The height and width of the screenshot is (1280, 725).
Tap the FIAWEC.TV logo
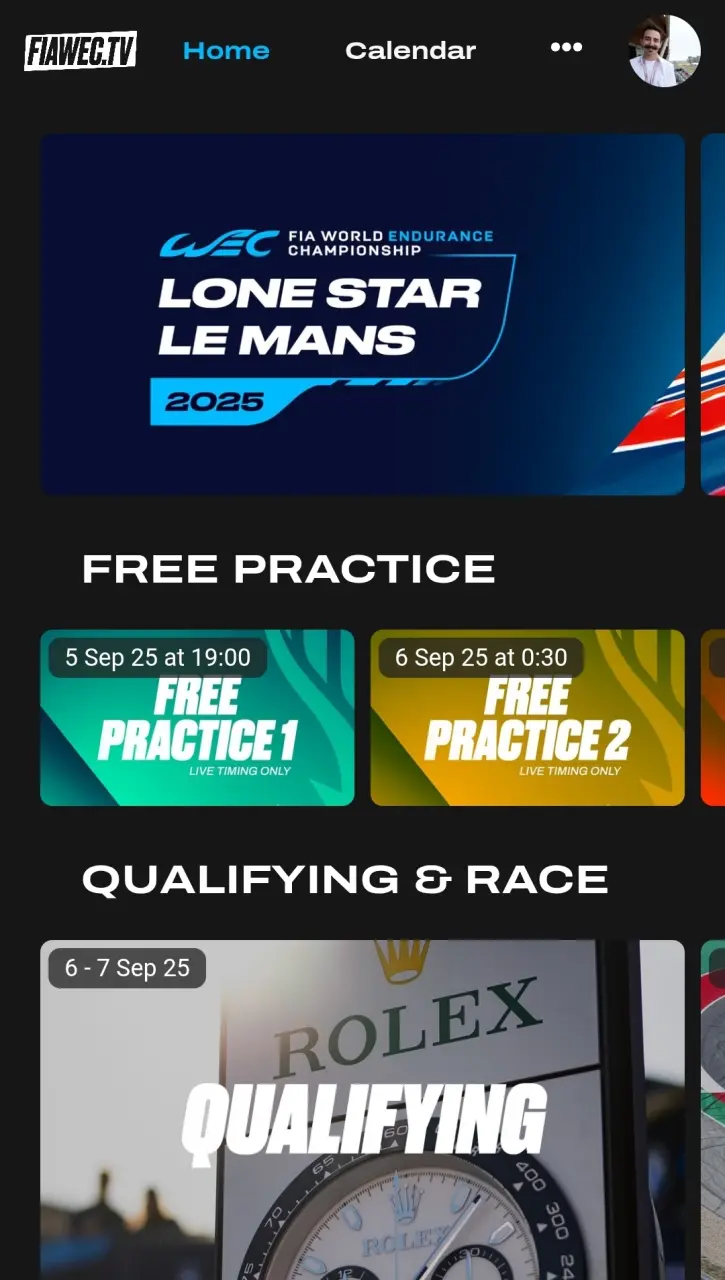pyautogui.click(x=80, y=50)
